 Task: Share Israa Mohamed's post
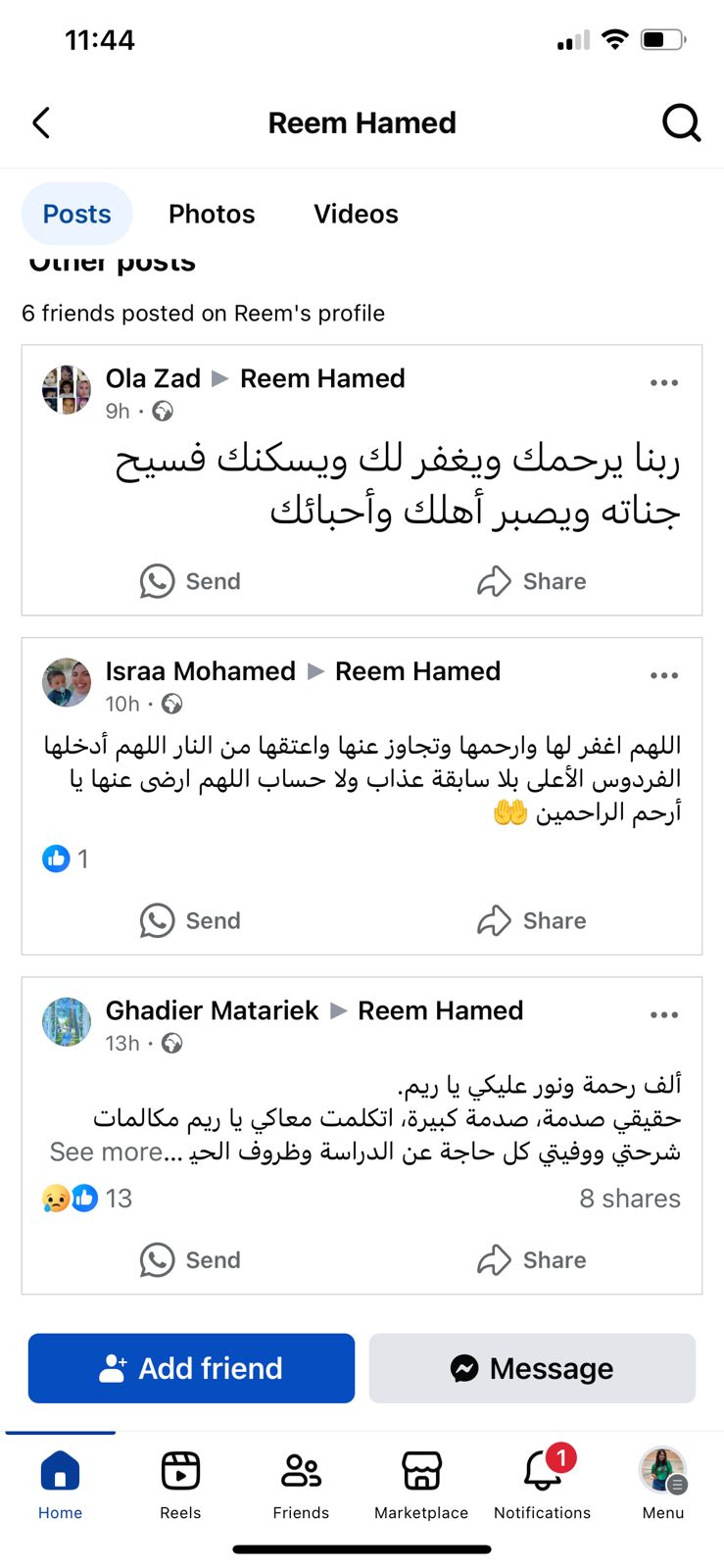point(532,920)
